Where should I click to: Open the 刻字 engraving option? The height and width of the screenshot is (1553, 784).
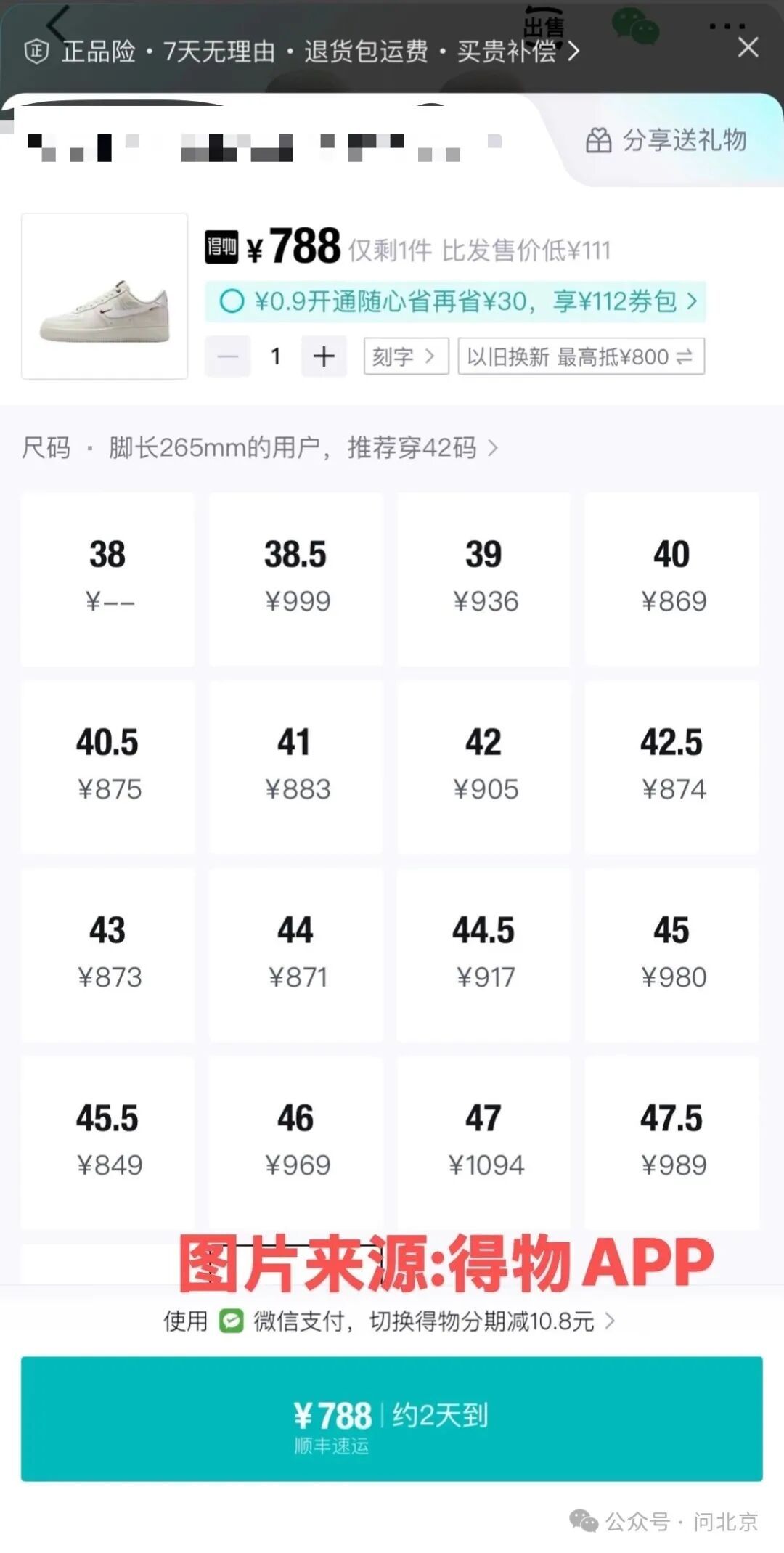[406, 356]
